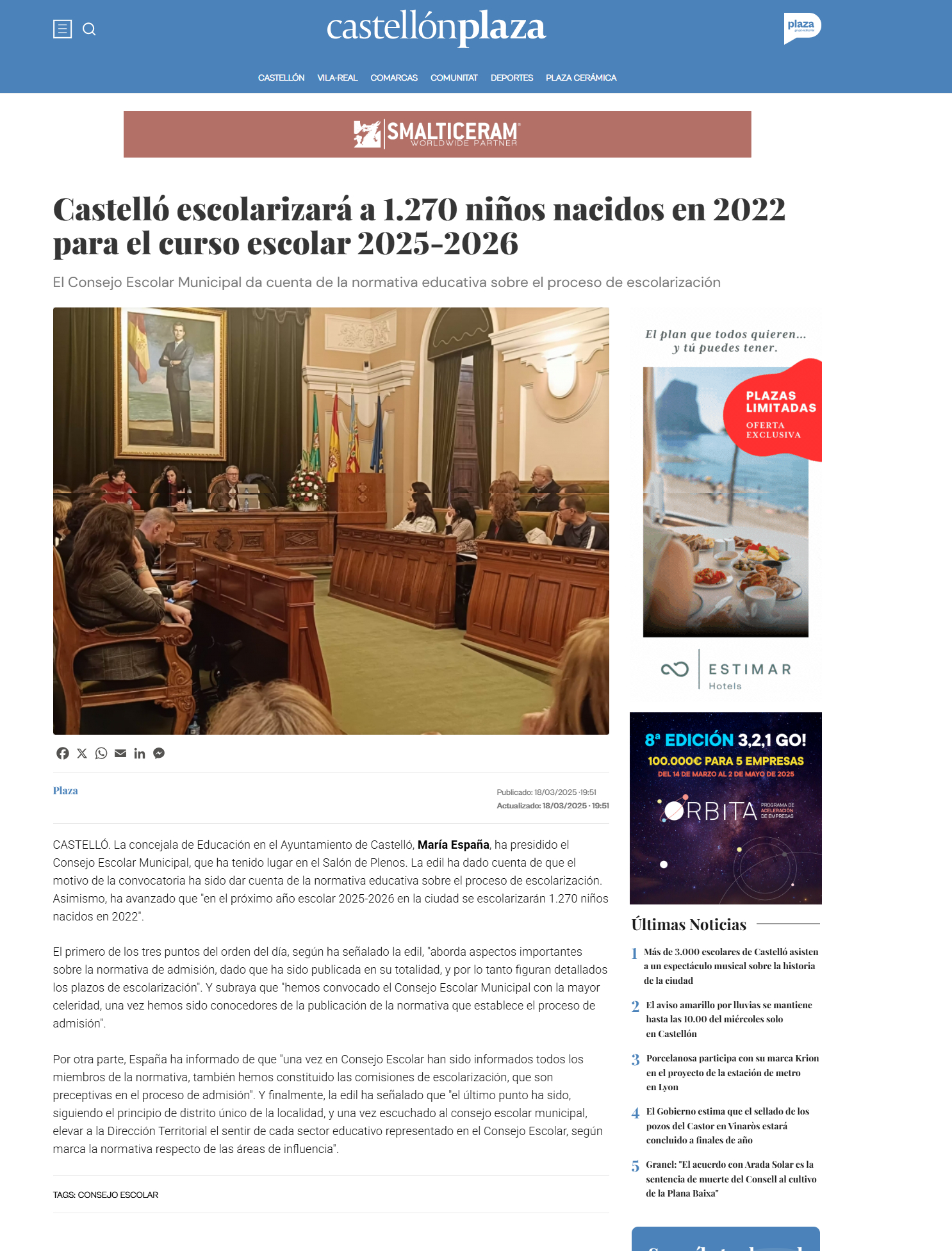Screen dimensions: 952x1251
Task: Go to Plaza Cerámica section
Action: click(x=580, y=78)
